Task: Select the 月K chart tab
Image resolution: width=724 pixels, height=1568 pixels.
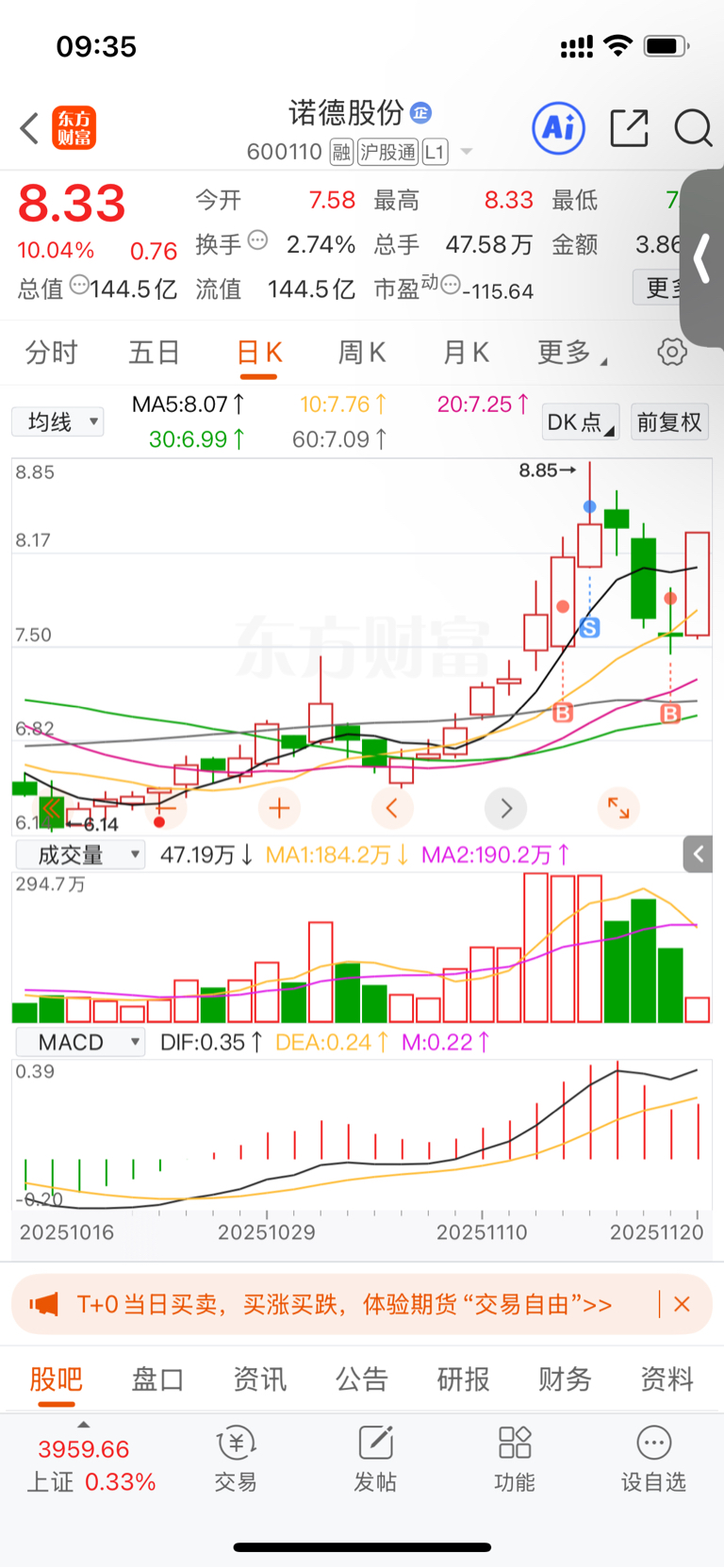Action: tap(466, 353)
